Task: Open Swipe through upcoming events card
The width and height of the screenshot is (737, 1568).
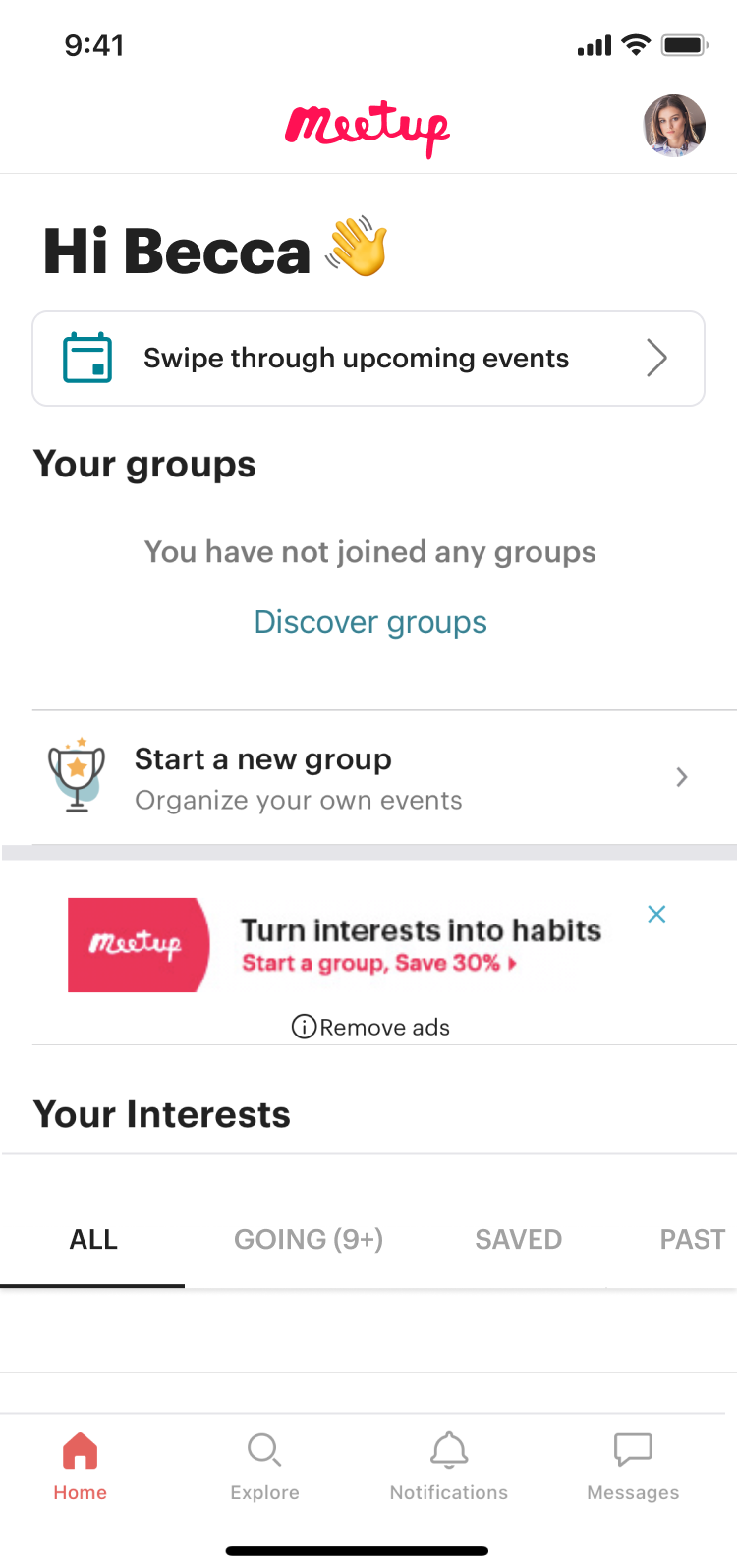Action: 368,359
